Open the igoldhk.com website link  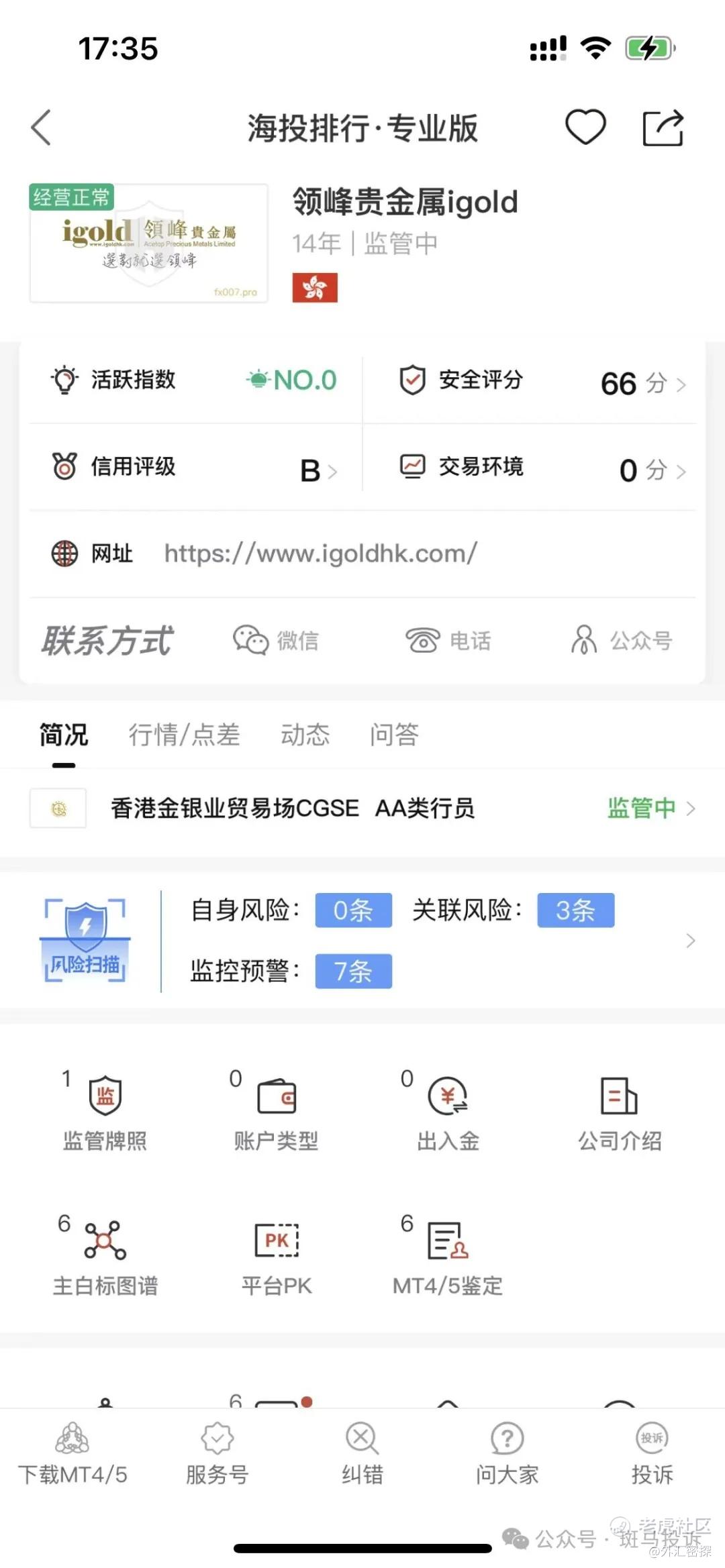[x=321, y=554]
